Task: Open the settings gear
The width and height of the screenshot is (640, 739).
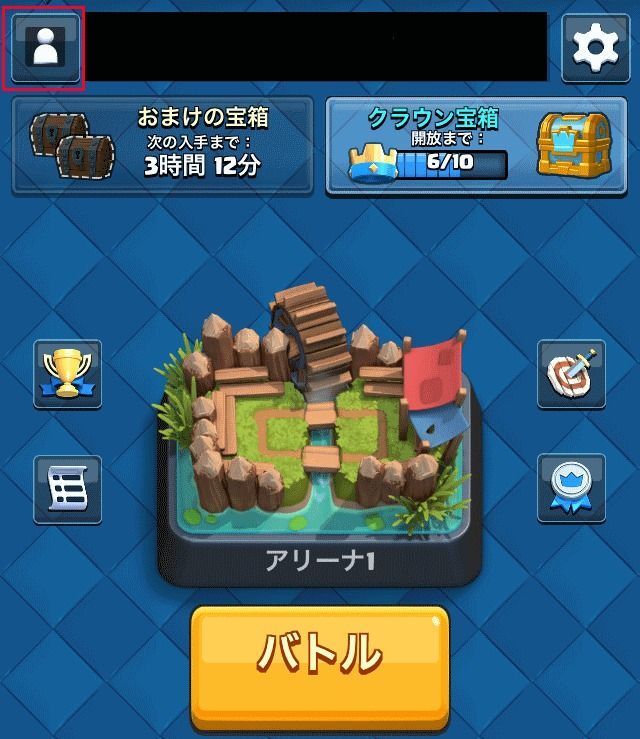Action: click(x=595, y=47)
